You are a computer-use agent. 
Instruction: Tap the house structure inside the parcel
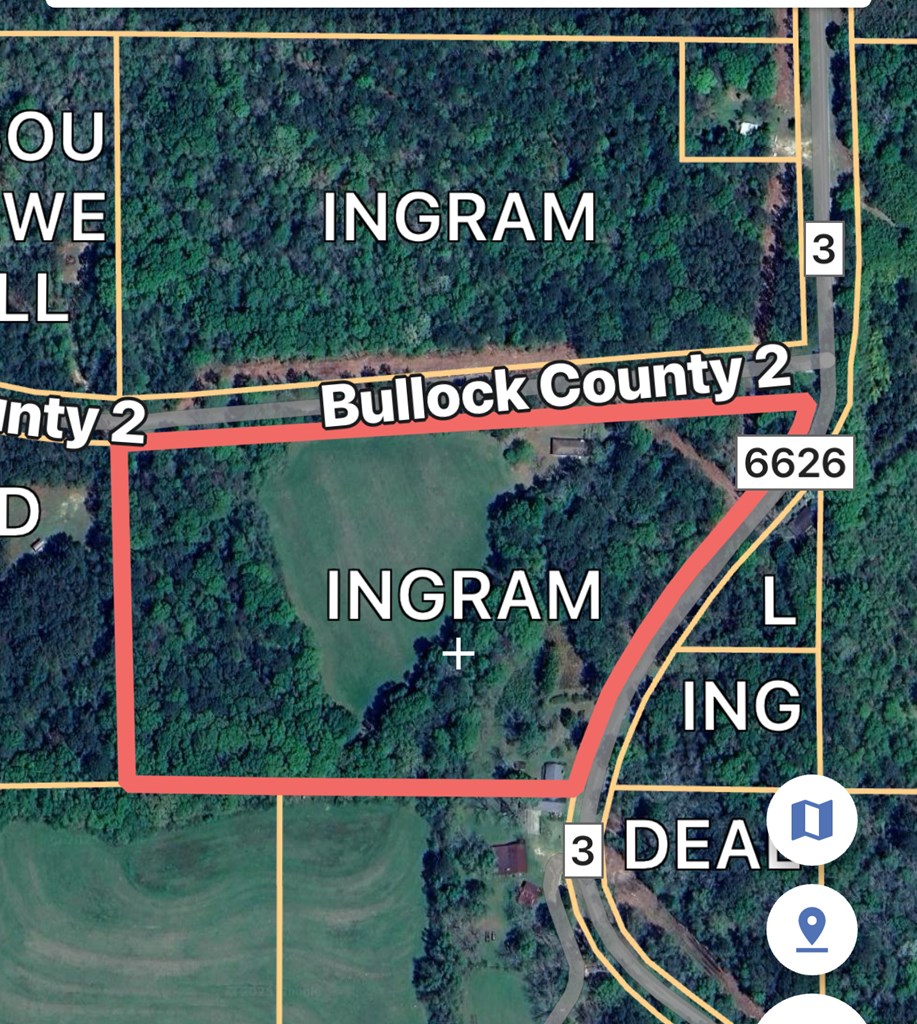point(553,772)
